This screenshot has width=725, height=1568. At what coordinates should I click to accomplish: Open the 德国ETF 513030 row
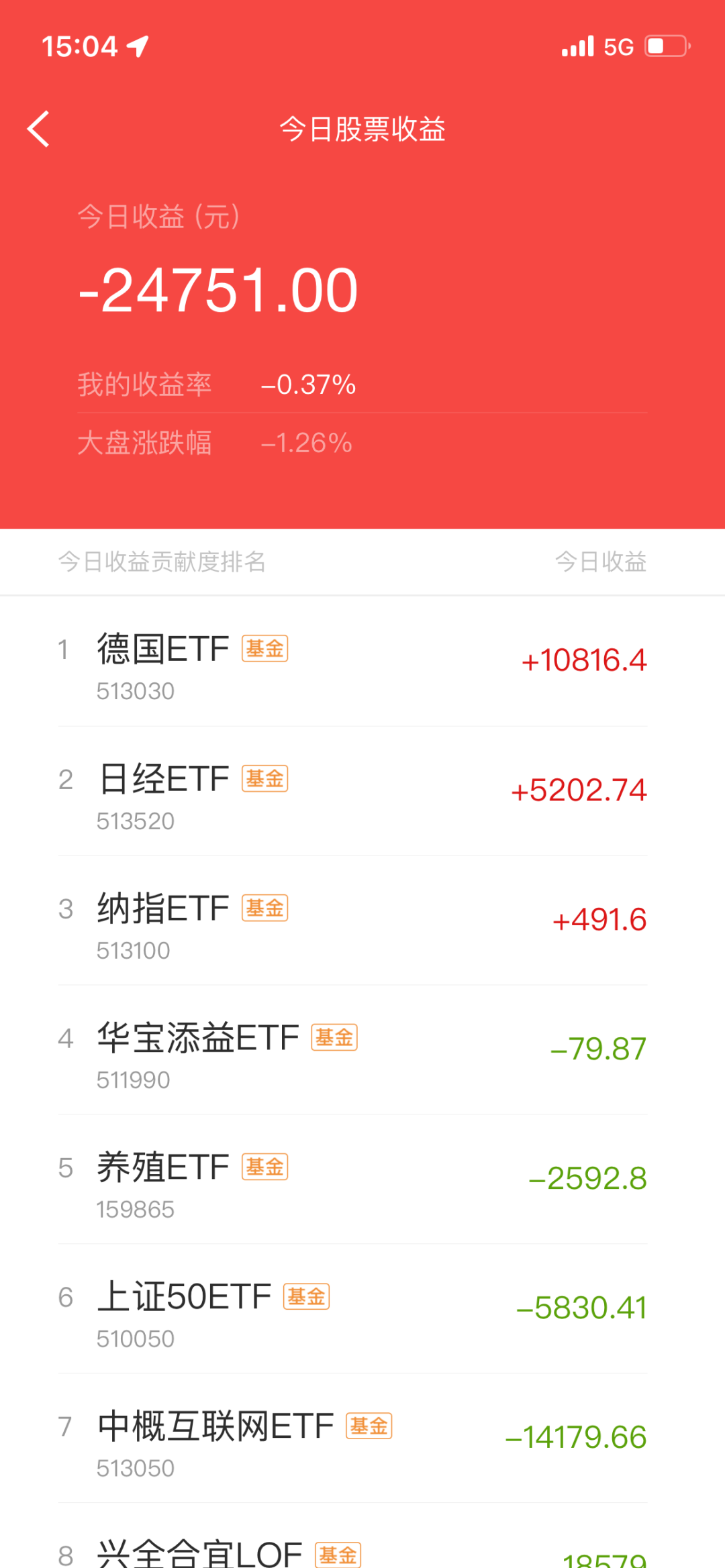tap(362, 662)
